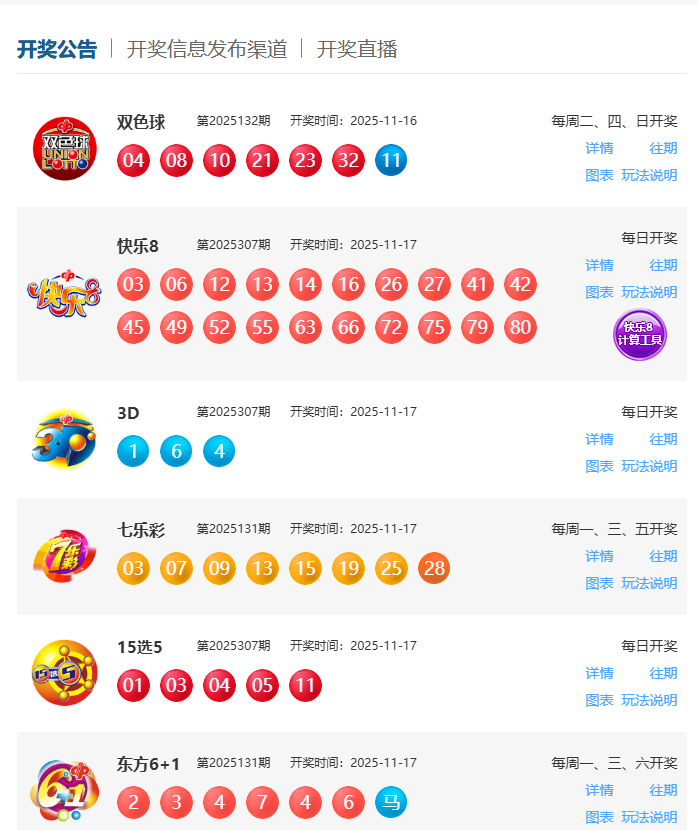The height and width of the screenshot is (830, 698).
Task: Open 详情 for 快乐8
Action: [x=599, y=265]
